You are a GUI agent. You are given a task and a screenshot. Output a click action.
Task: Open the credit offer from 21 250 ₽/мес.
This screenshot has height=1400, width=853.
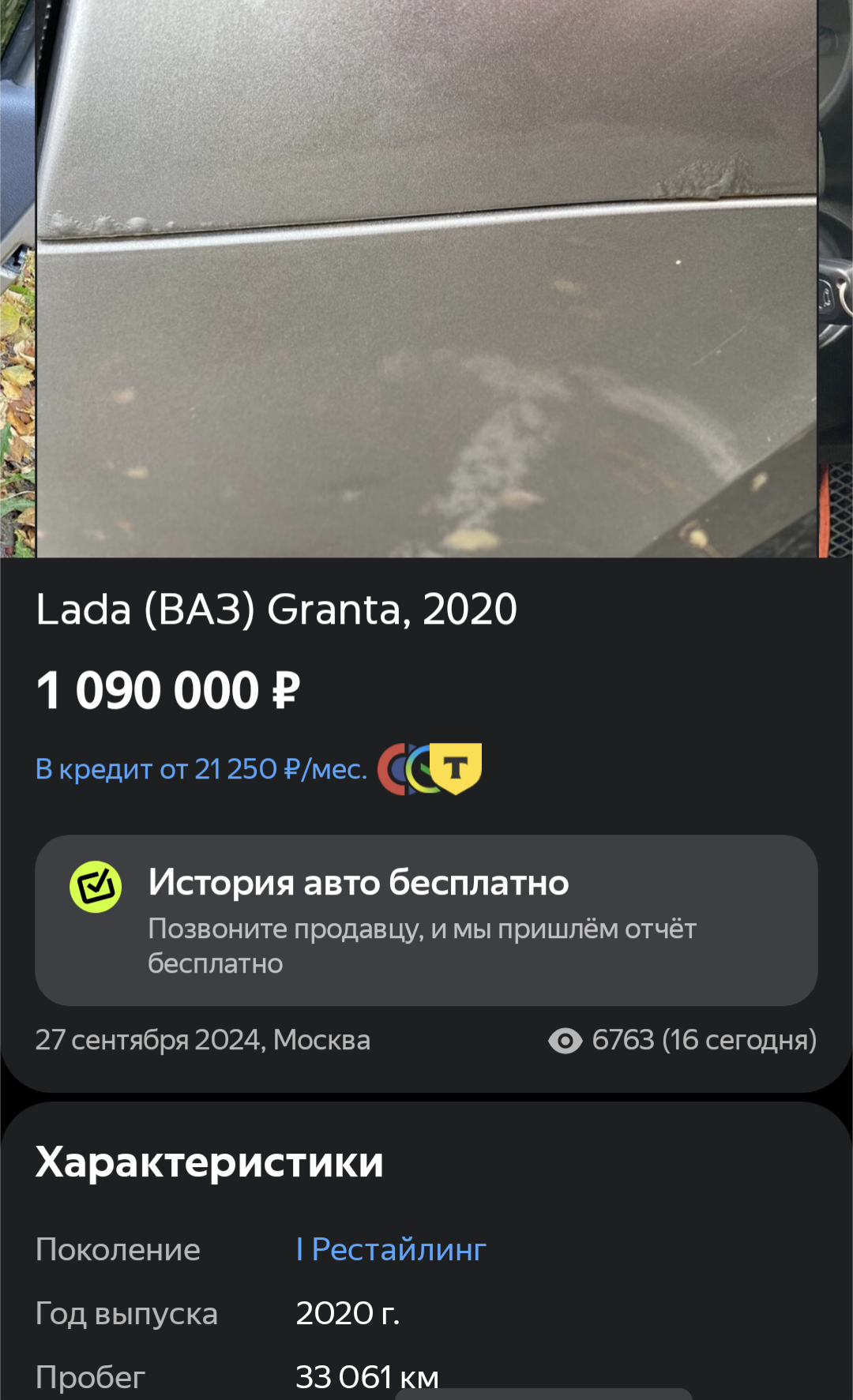coord(201,769)
